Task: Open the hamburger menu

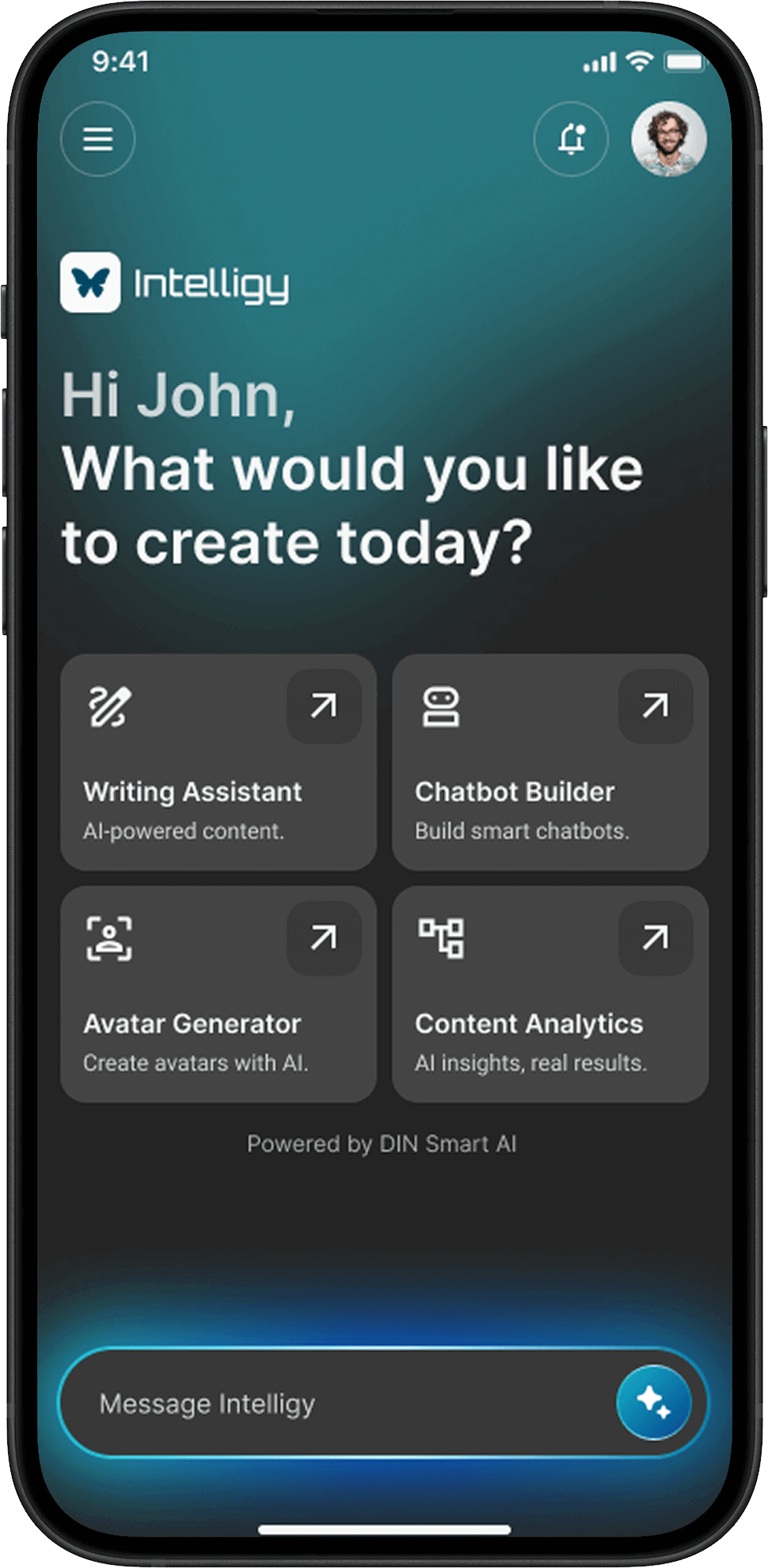Action: coord(98,139)
